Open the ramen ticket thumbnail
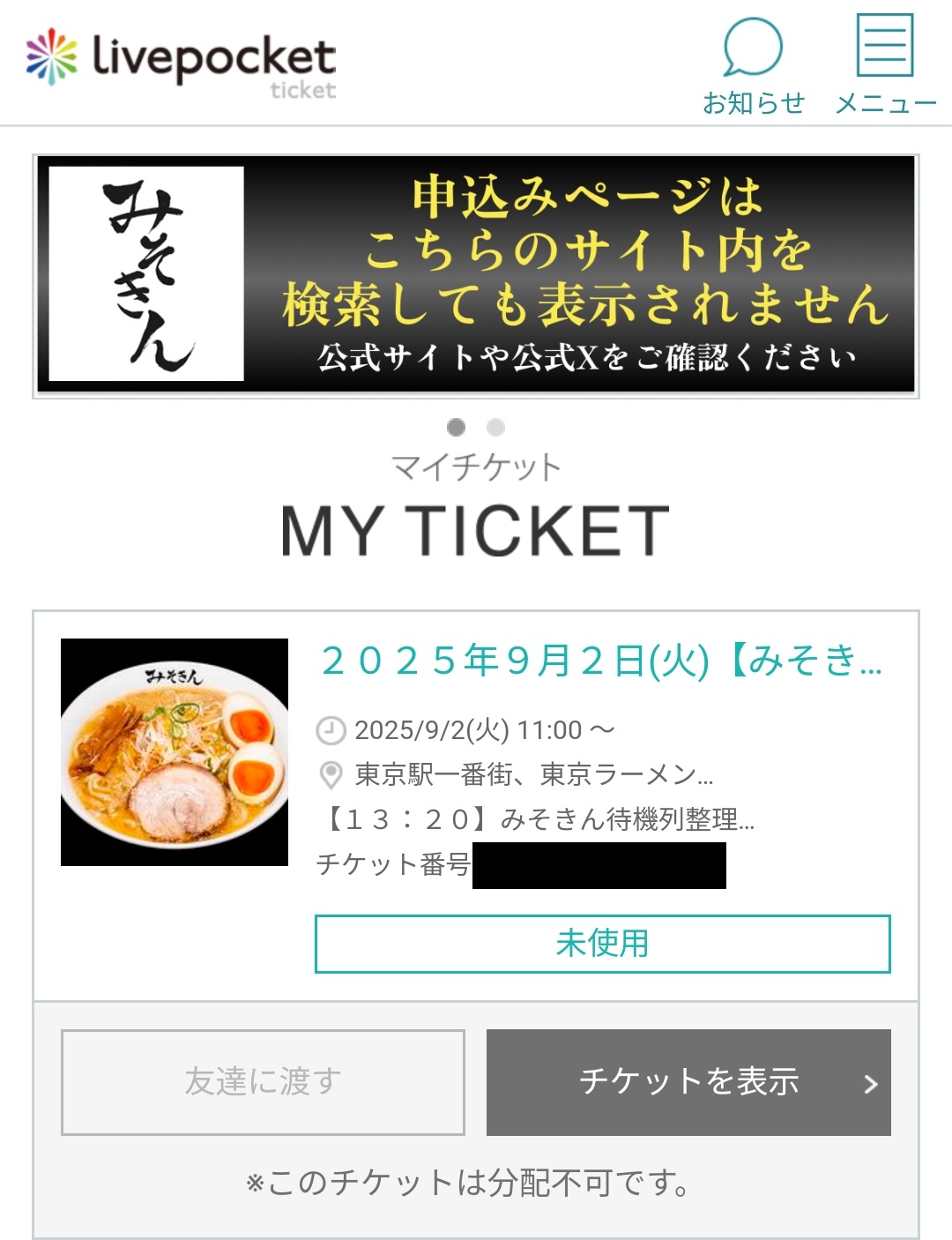 (175, 752)
